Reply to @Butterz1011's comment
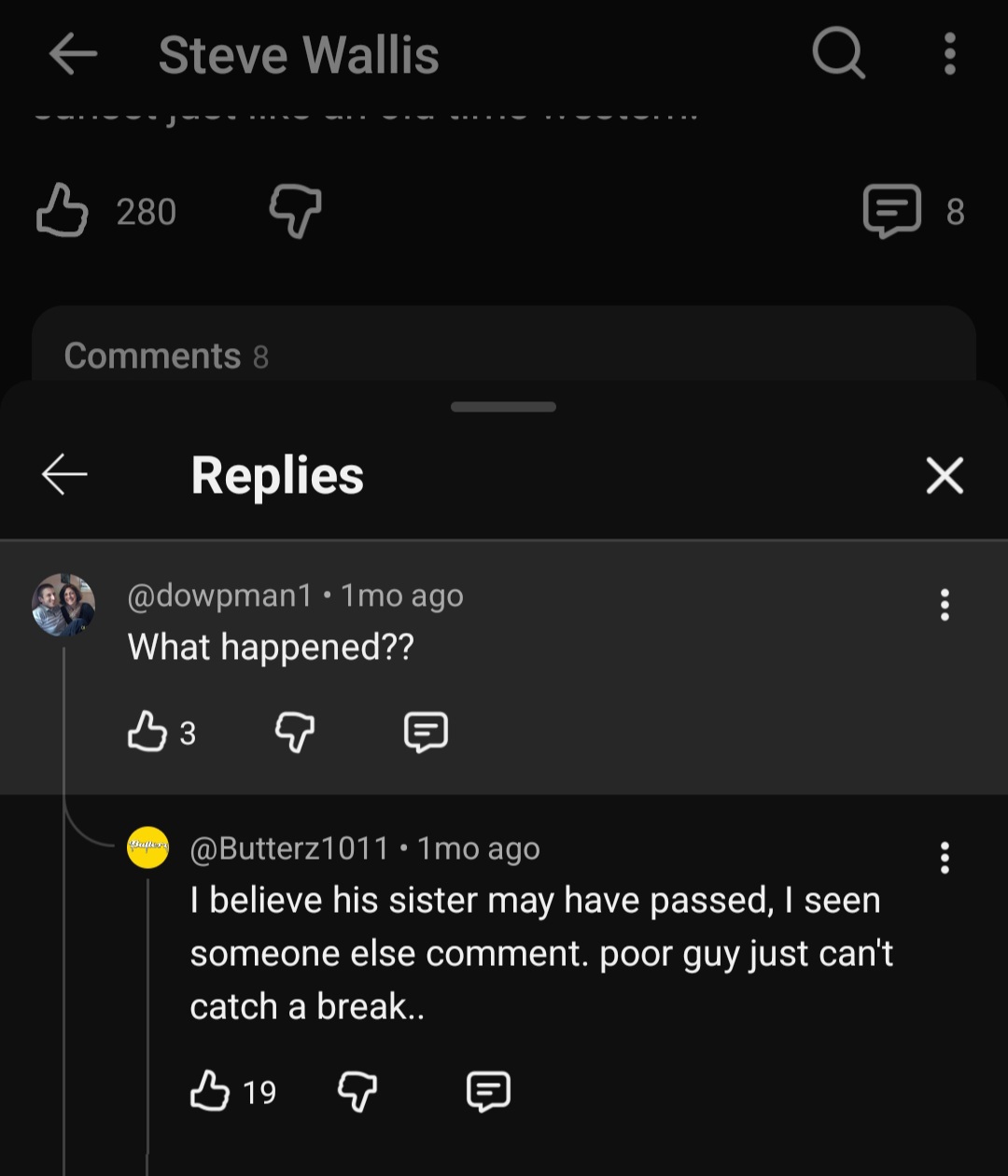This screenshot has width=1008, height=1176. (488, 1091)
